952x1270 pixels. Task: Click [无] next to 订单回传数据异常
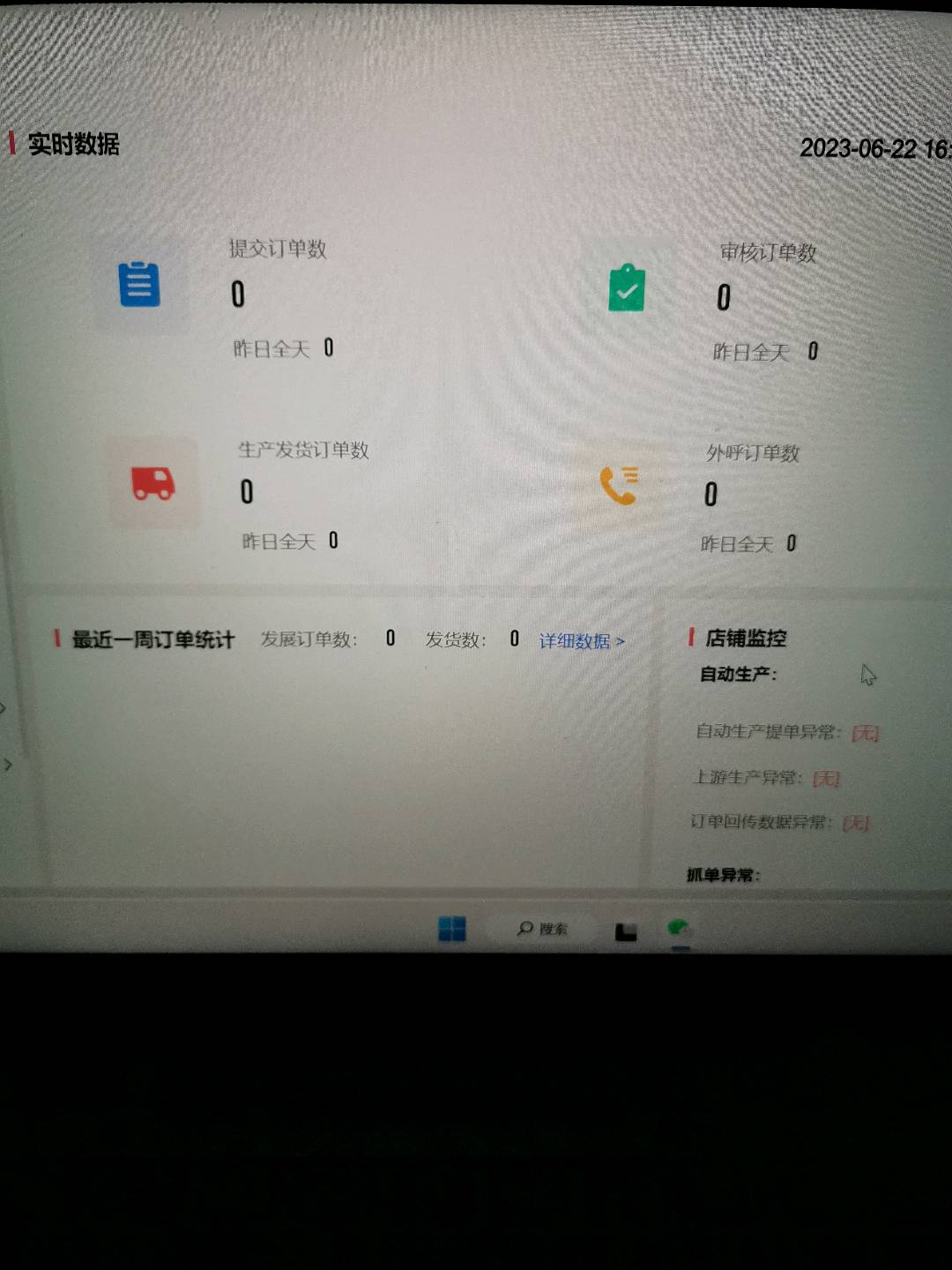click(855, 823)
